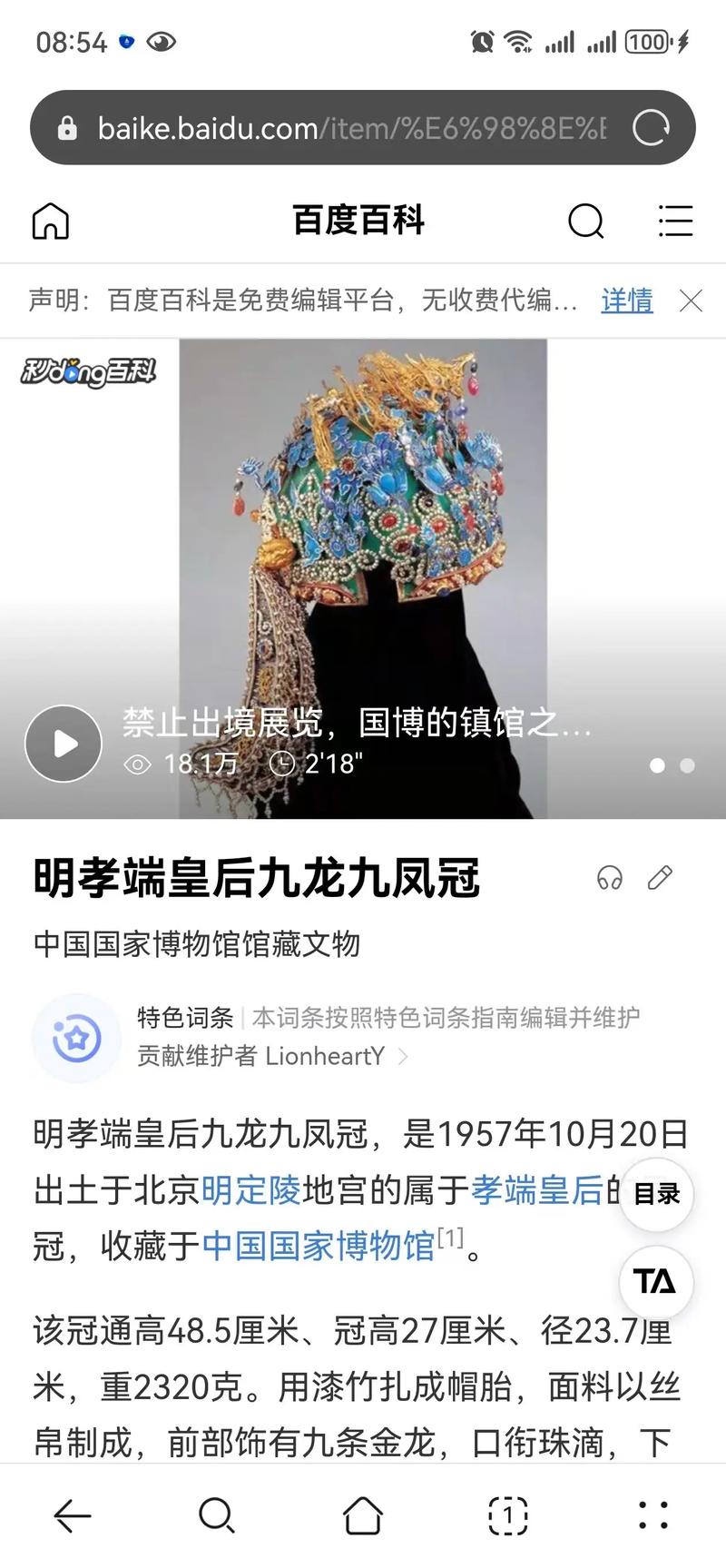Open the 详情 link in the notice bar
Image resolution: width=726 pixels, height=1568 pixels.
626,301
